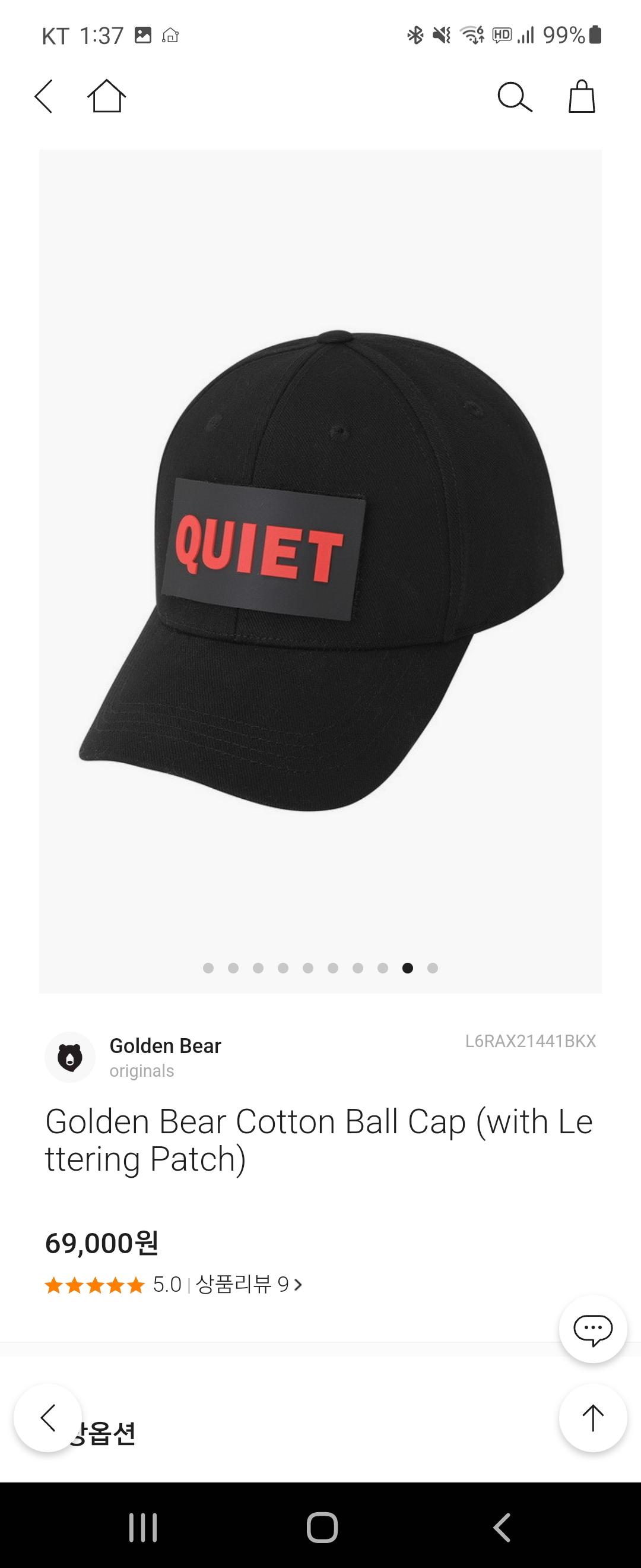Screen dimensions: 641x1568
Task: Tap the floating previous-page arrow button
Action: [x=48, y=1418]
